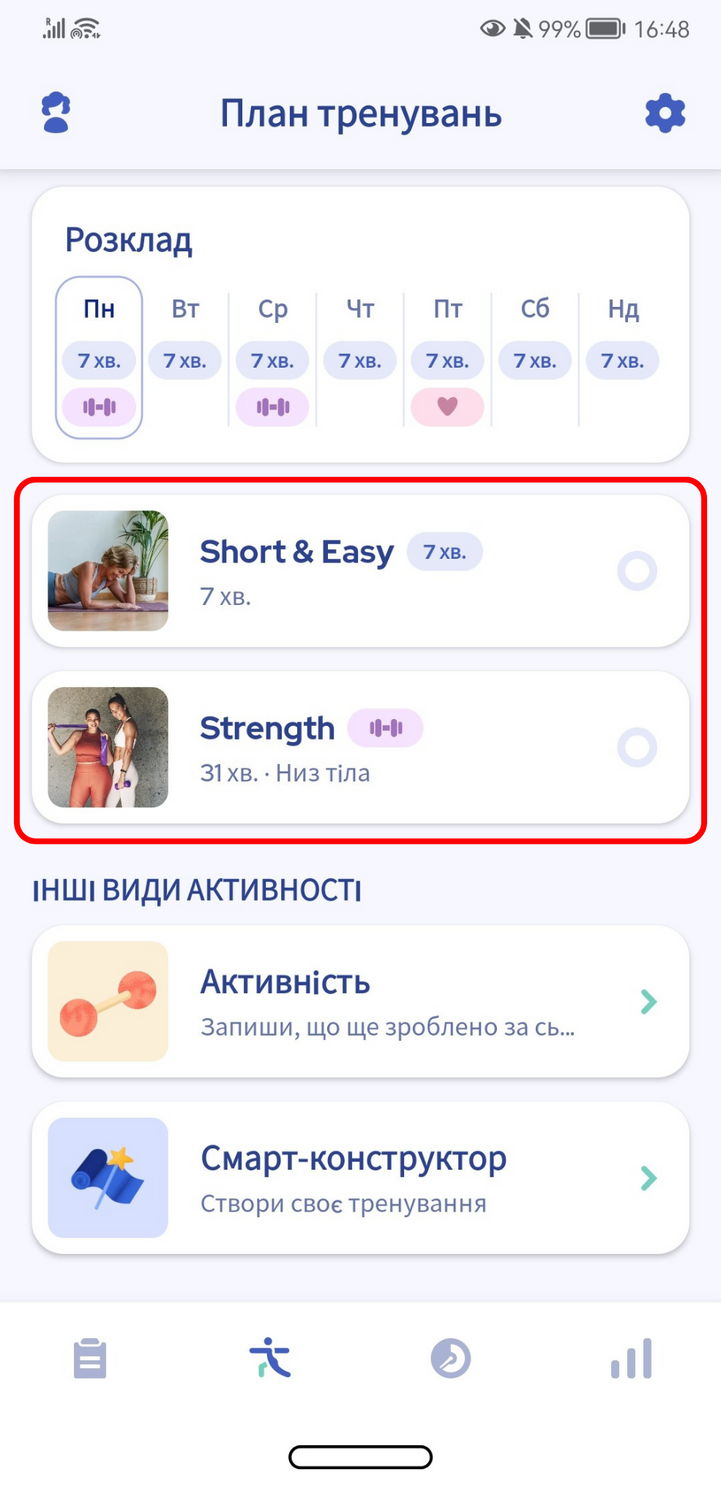Screen dimensions: 721x1500
Task: Select Saturday (Сб) in the schedule
Action: pyautogui.click(x=535, y=358)
